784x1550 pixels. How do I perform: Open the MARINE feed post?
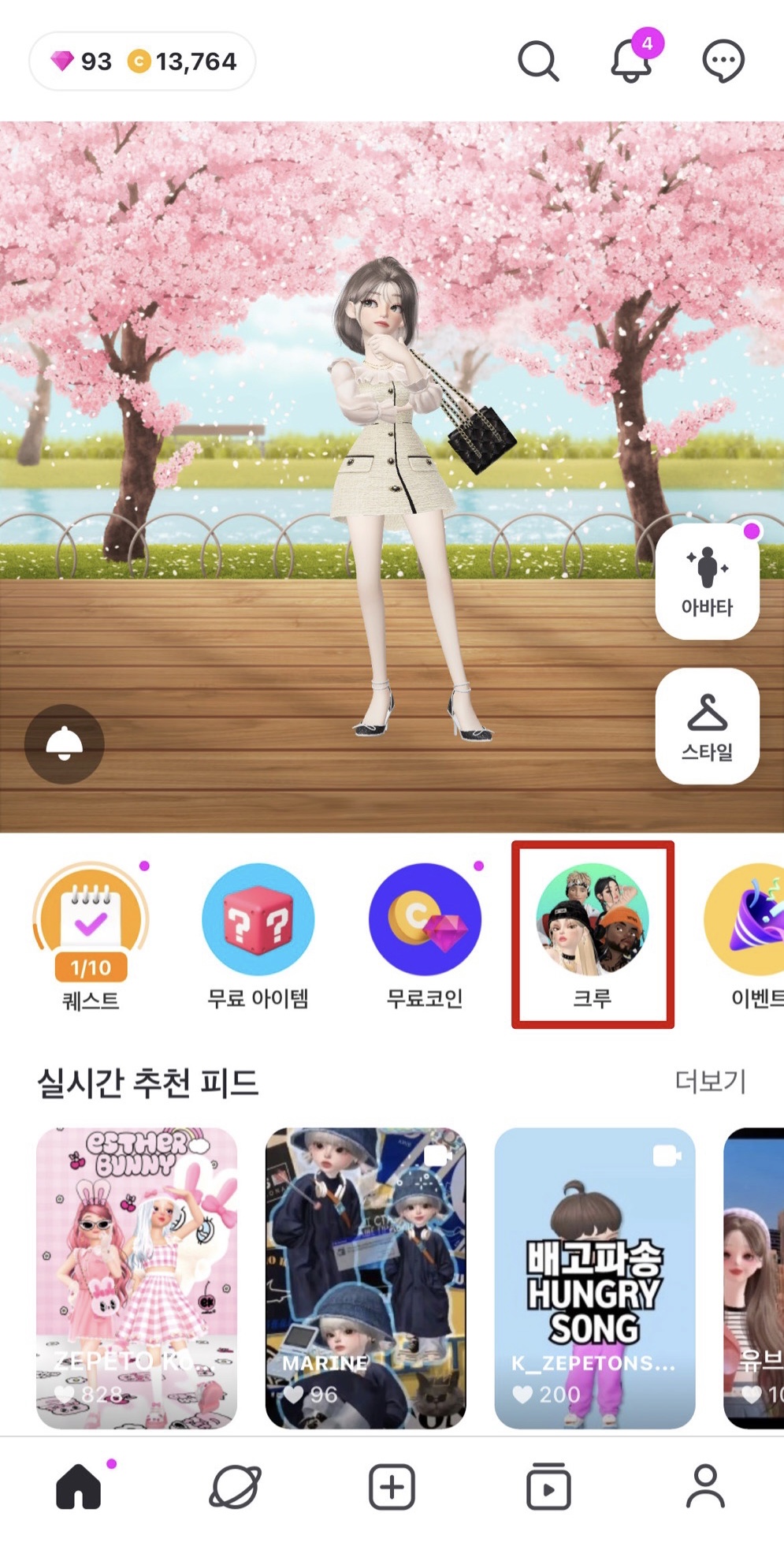(x=366, y=1277)
